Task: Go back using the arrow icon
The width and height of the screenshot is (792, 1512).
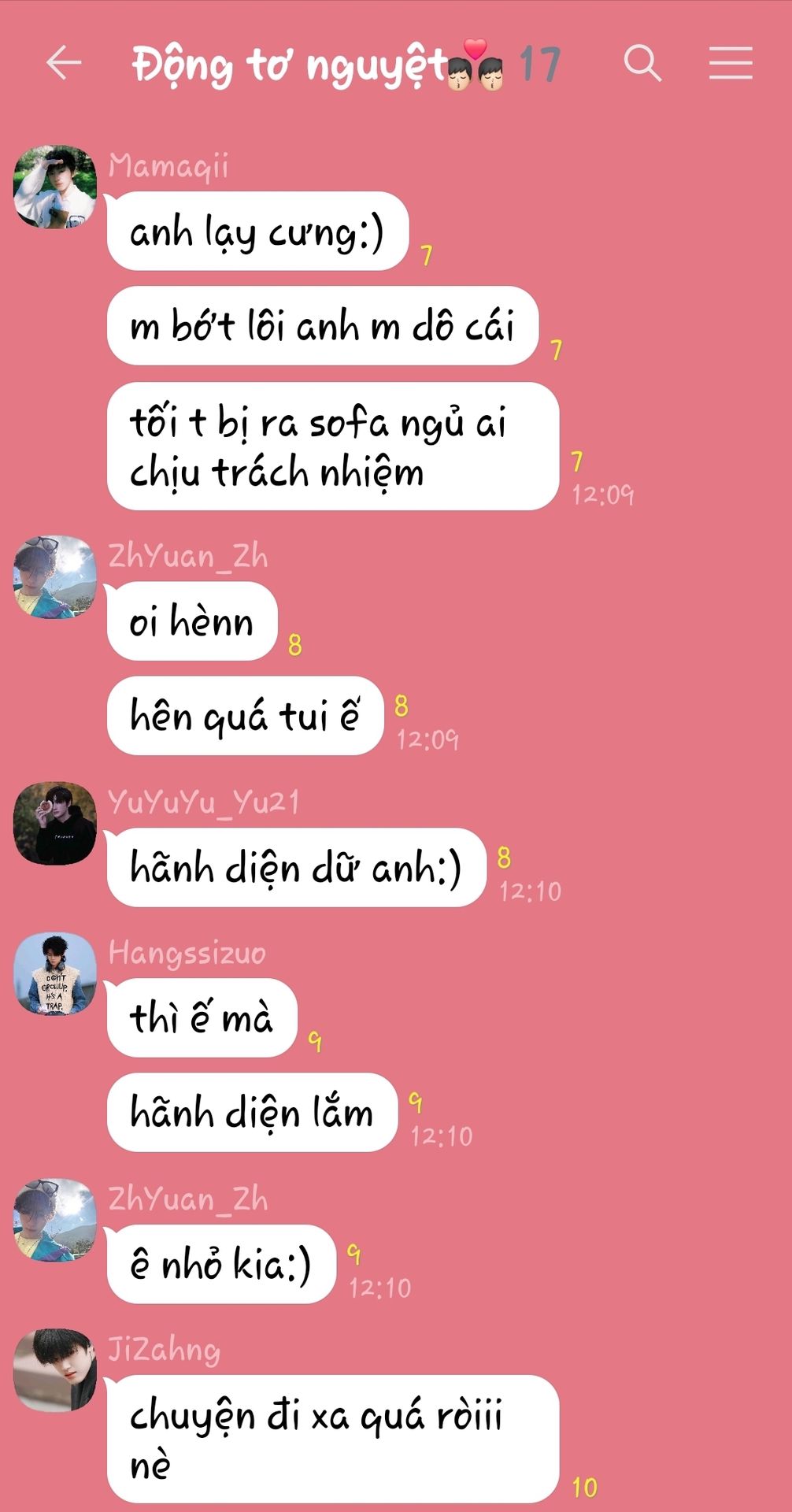Action: coord(64,63)
